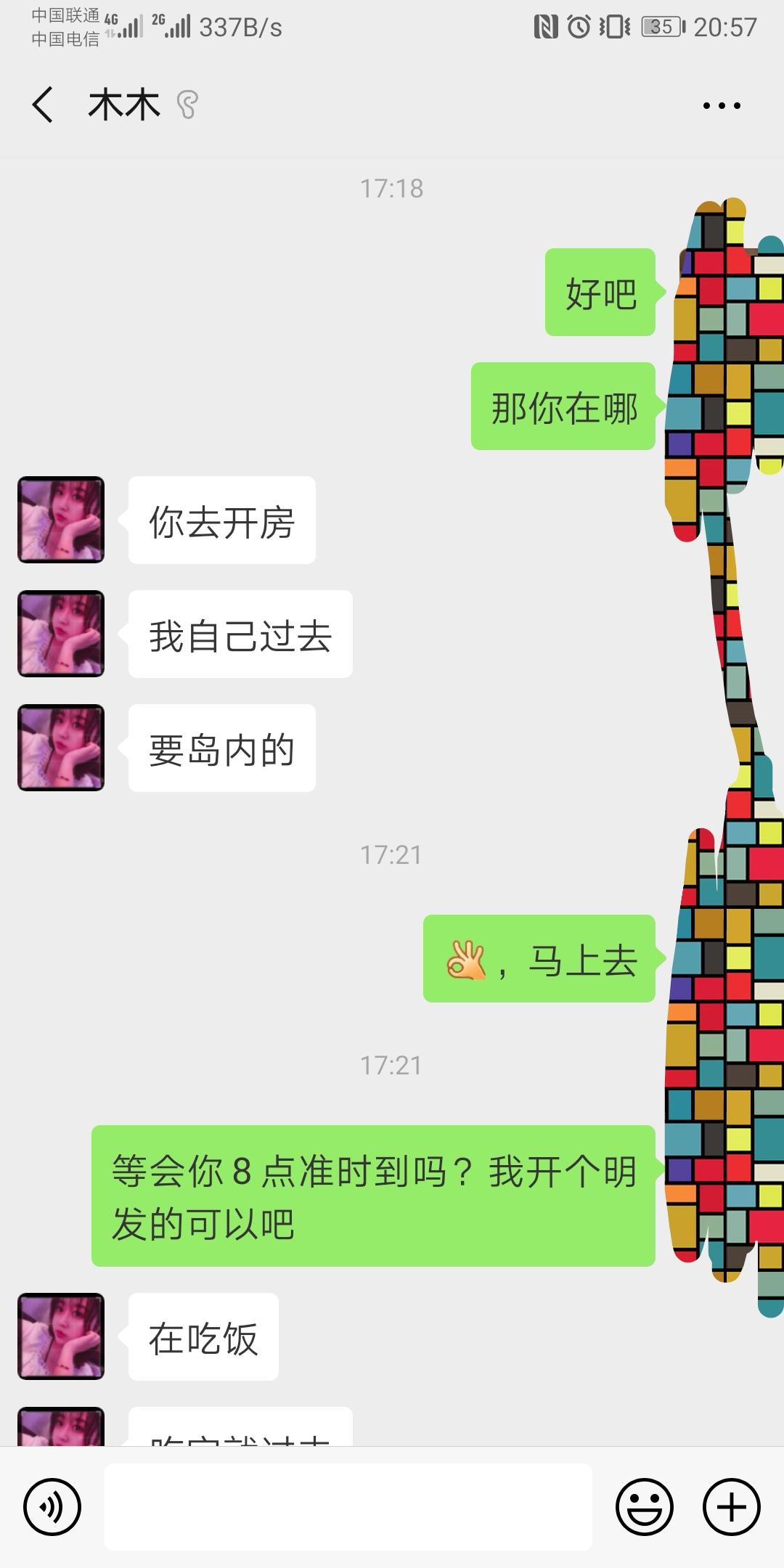The height and width of the screenshot is (1568, 784).
Task: Tap the earpiece ear icon beside 木木
Action: coord(187,105)
